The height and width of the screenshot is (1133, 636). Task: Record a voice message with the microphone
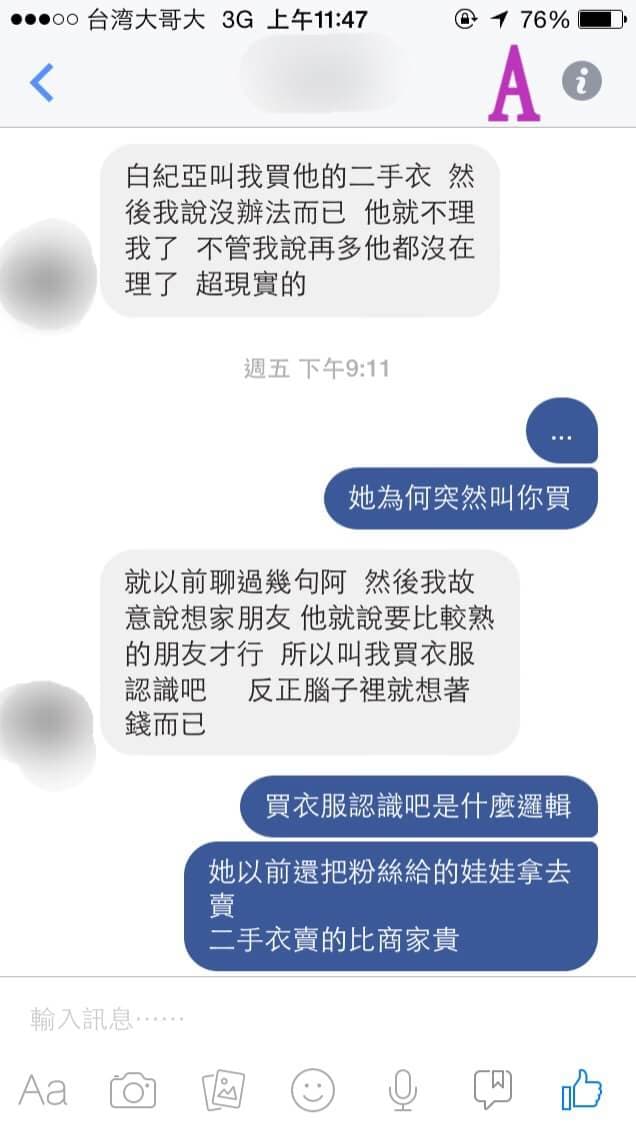pos(402,1089)
